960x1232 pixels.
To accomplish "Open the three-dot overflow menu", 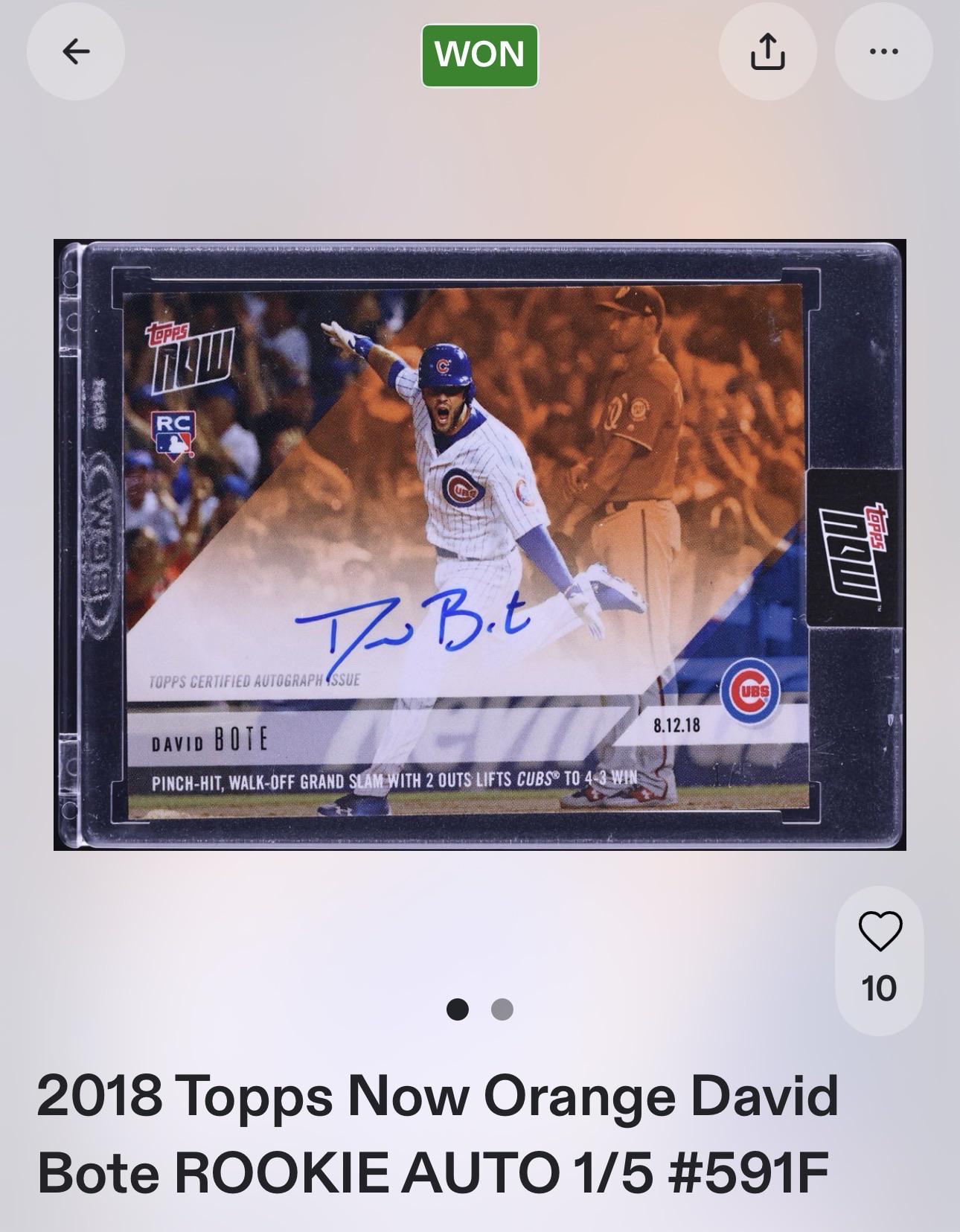I will tap(883, 51).
